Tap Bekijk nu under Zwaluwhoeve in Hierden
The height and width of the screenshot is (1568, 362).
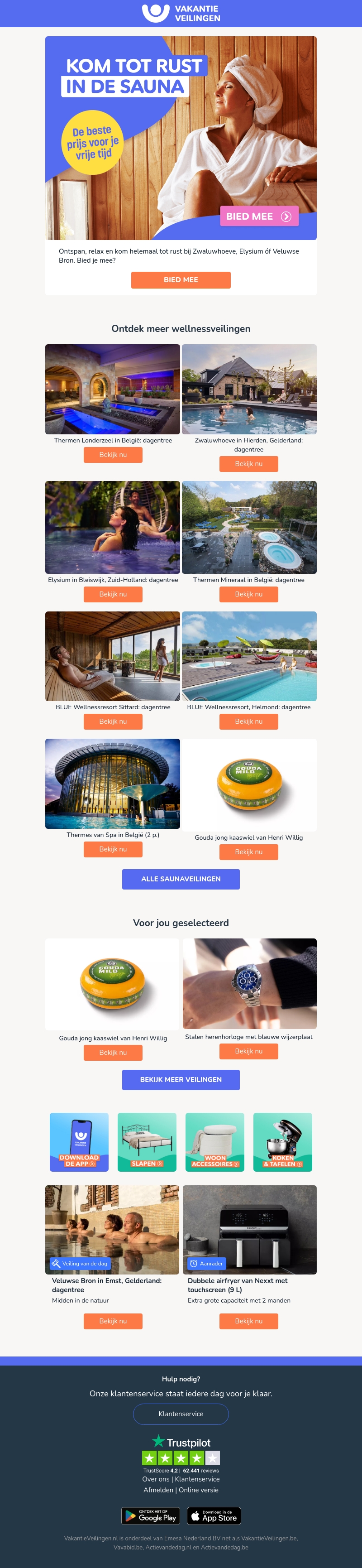[249, 464]
